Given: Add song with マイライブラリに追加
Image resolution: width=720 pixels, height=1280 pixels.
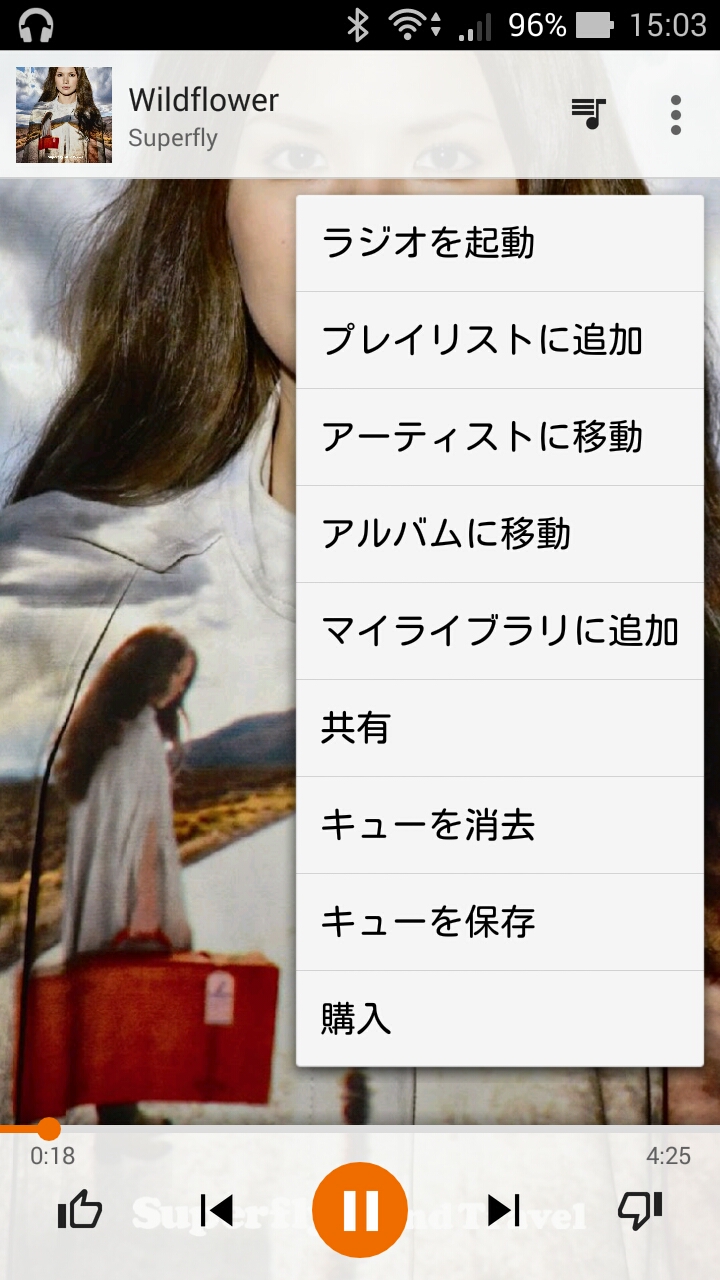Looking at the screenshot, I should [x=500, y=631].
